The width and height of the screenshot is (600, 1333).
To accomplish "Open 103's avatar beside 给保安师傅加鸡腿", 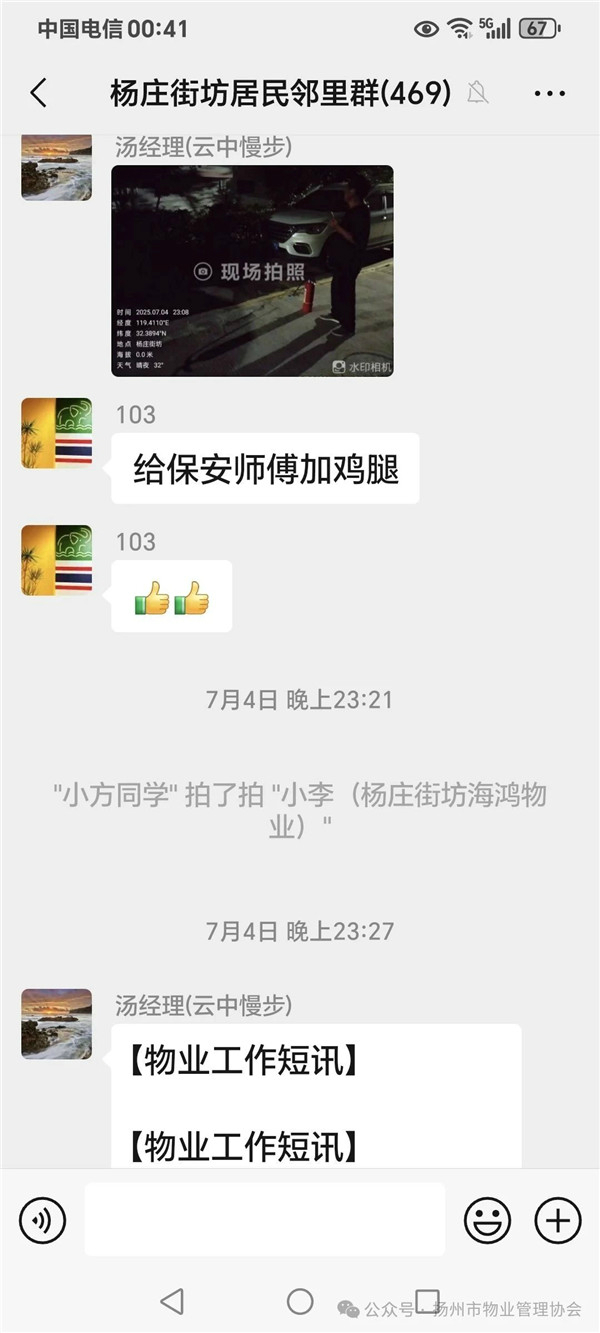I will tap(57, 433).
